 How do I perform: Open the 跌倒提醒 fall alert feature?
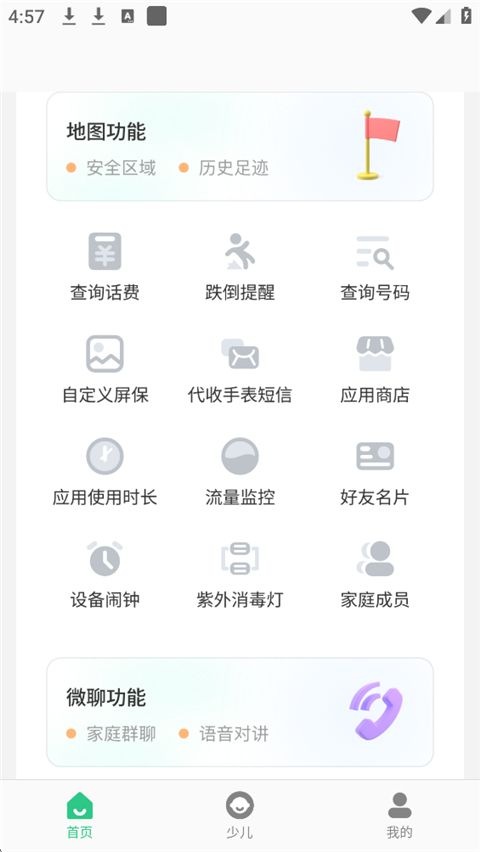240,267
